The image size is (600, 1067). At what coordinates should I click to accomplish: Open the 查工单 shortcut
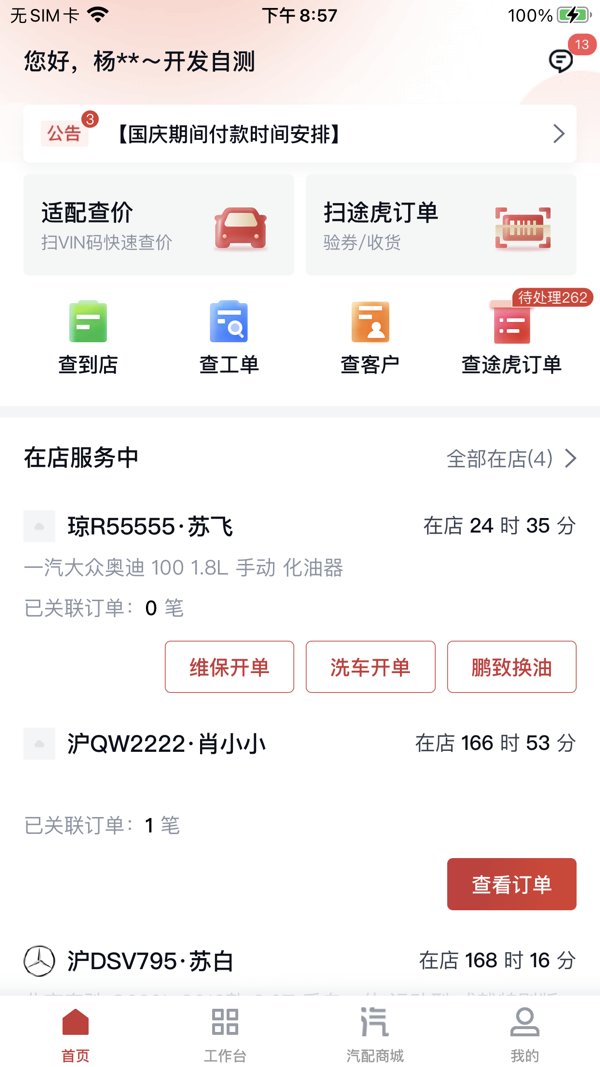(x=229, y=338)
